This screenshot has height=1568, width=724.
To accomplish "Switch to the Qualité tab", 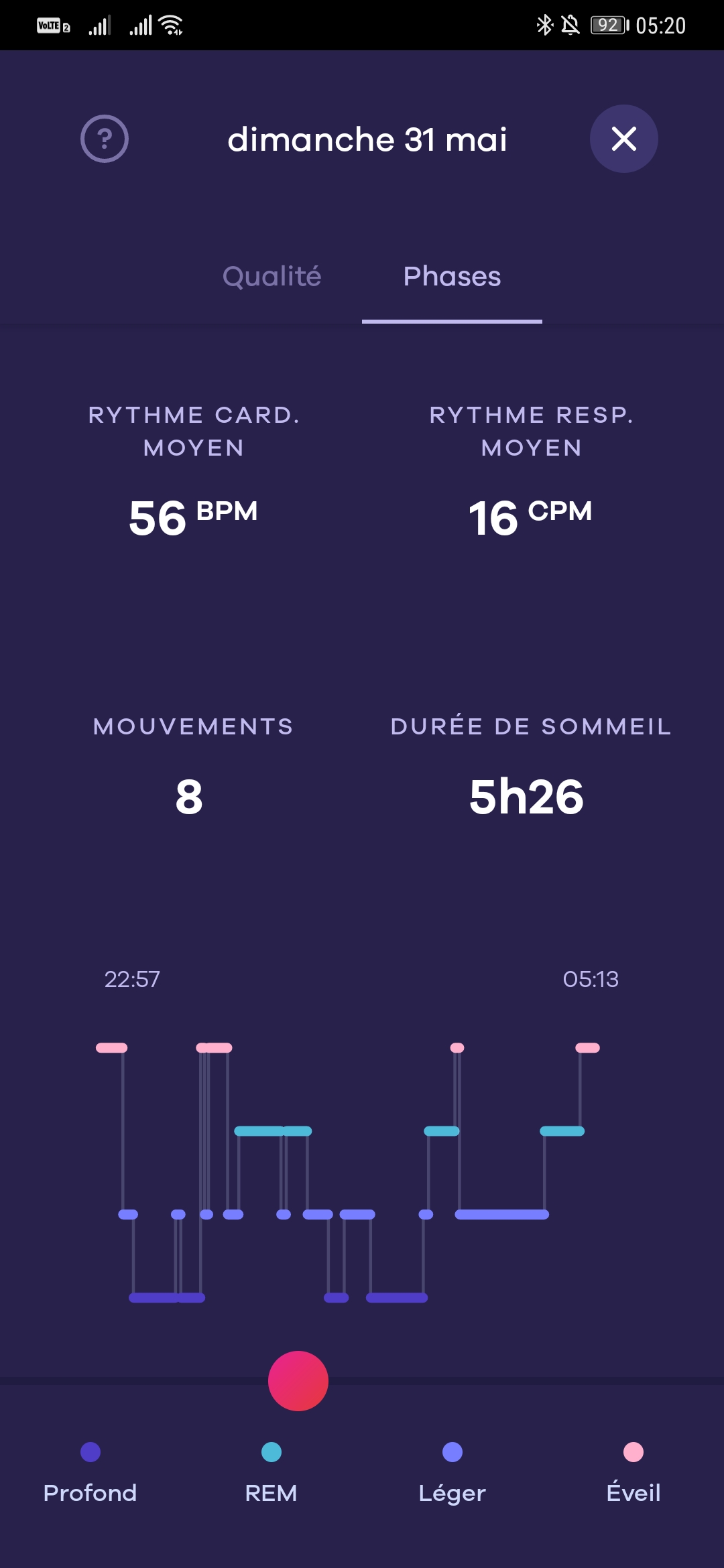I will coord(272,276).
